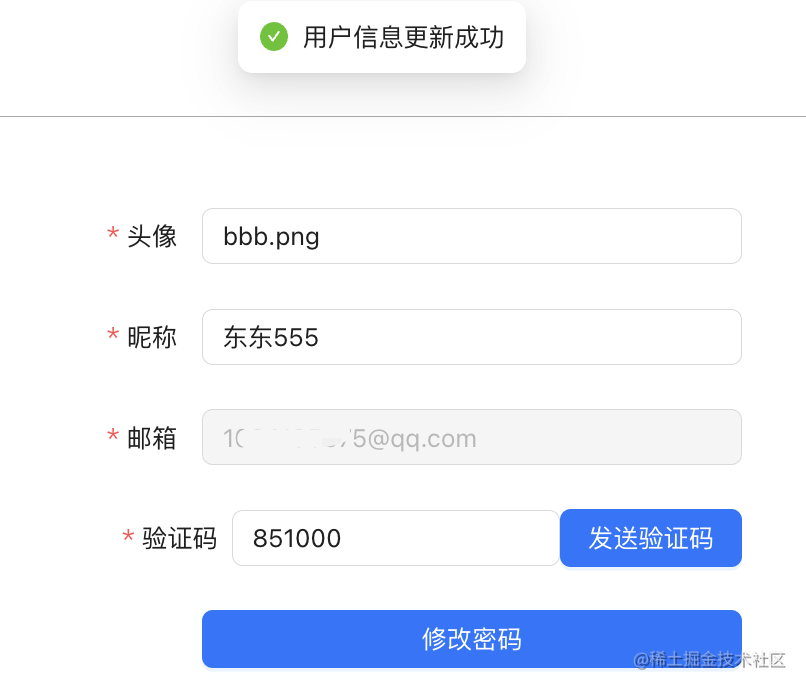Tap the 头像 input field

point(471,236)
